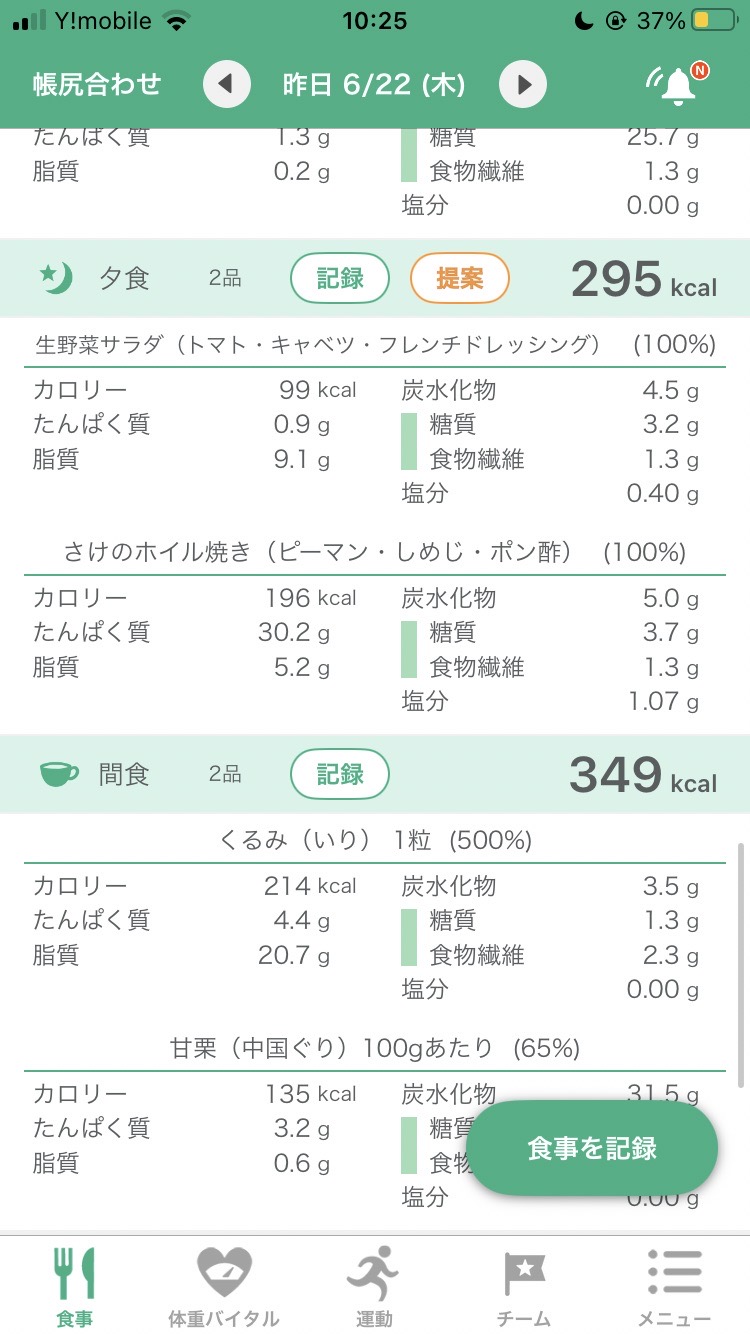Tap the date 昨日 6/22 (木)

click(x=374, y=84)
